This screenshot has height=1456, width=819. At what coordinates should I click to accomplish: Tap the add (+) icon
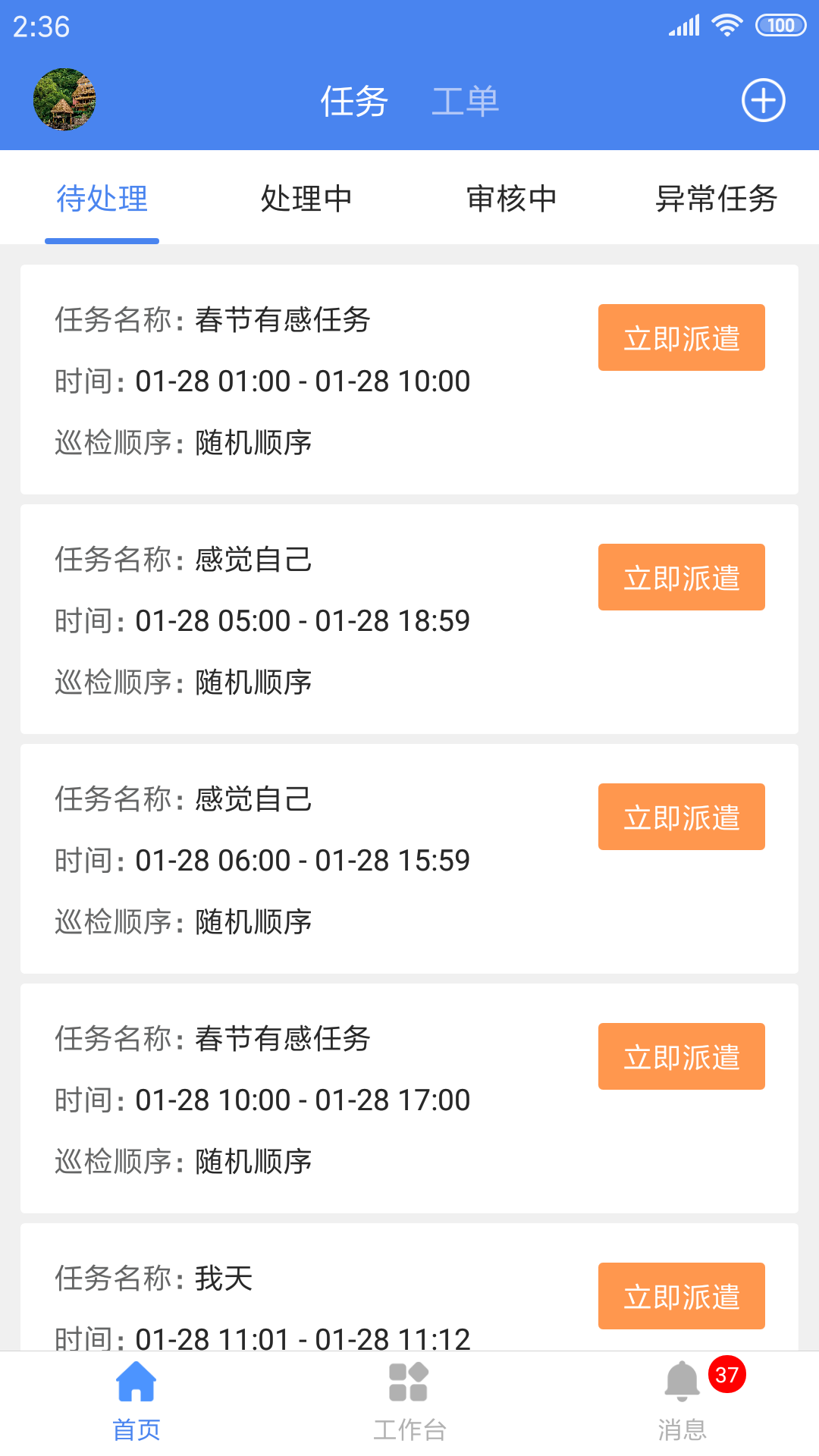[763, 100]
